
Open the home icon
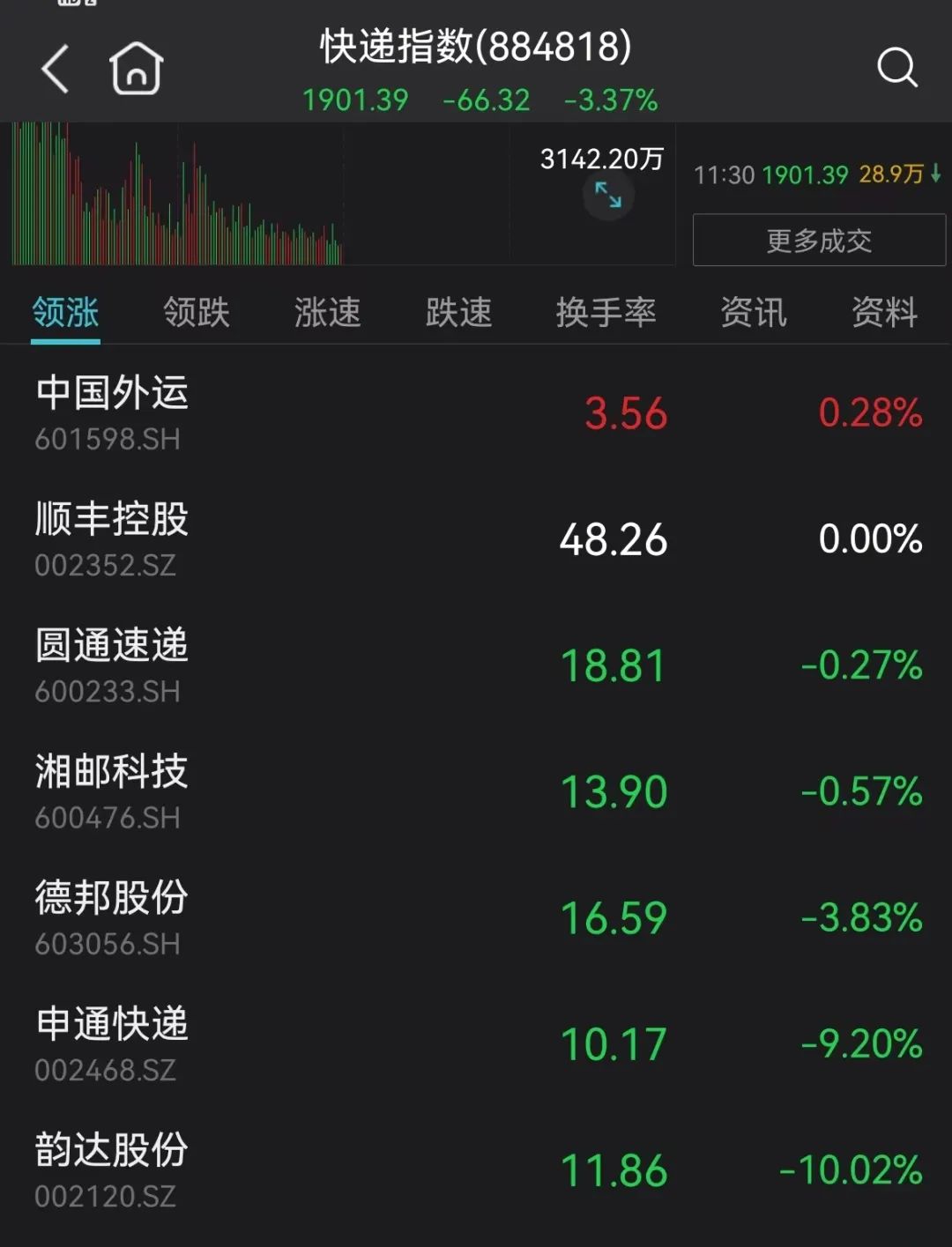coord(137,69)
